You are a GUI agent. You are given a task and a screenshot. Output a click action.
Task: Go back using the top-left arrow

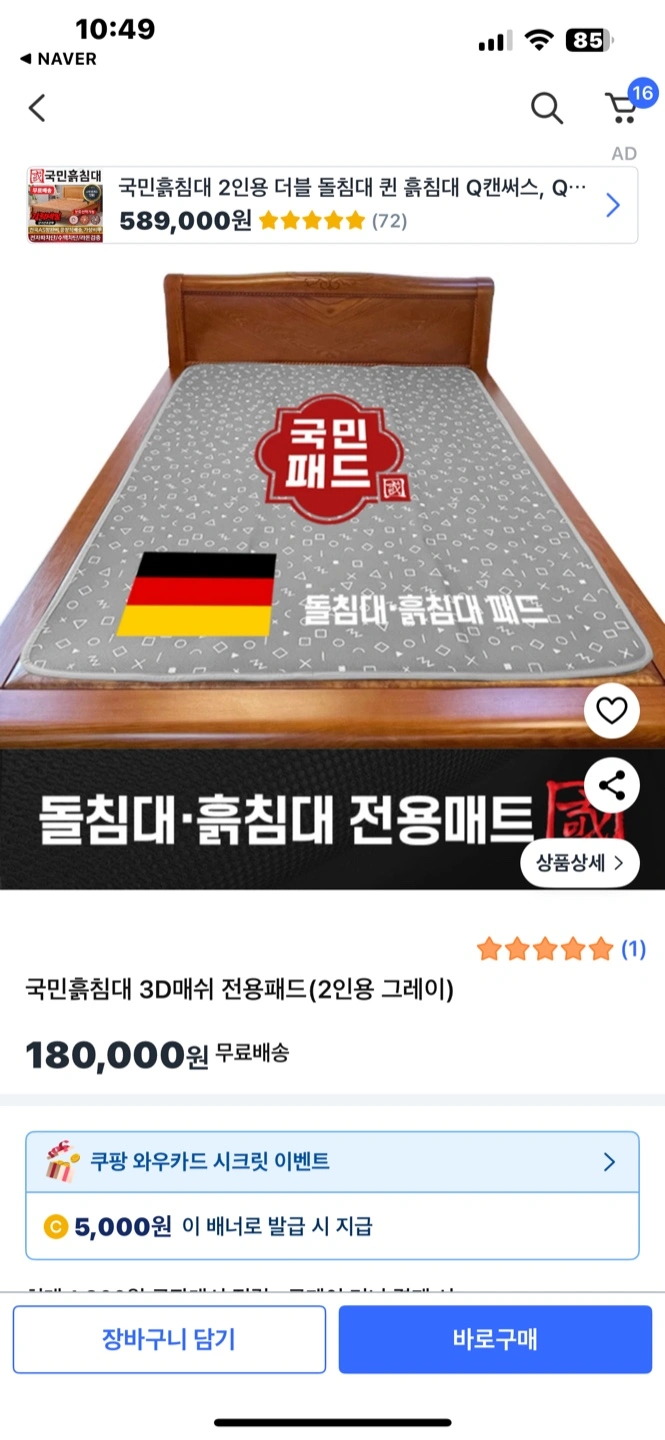coord(37,108)
